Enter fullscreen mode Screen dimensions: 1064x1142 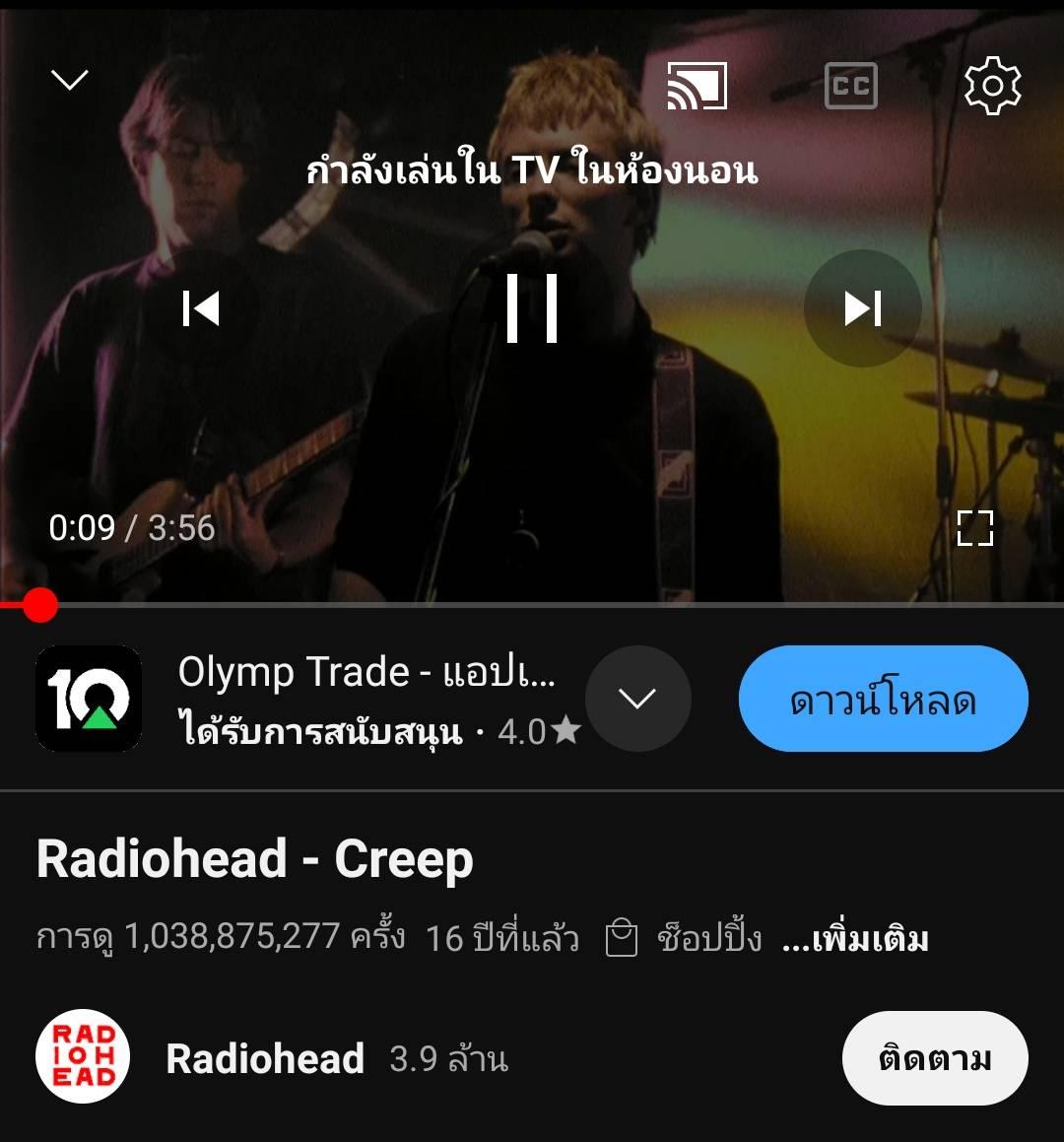974,528
